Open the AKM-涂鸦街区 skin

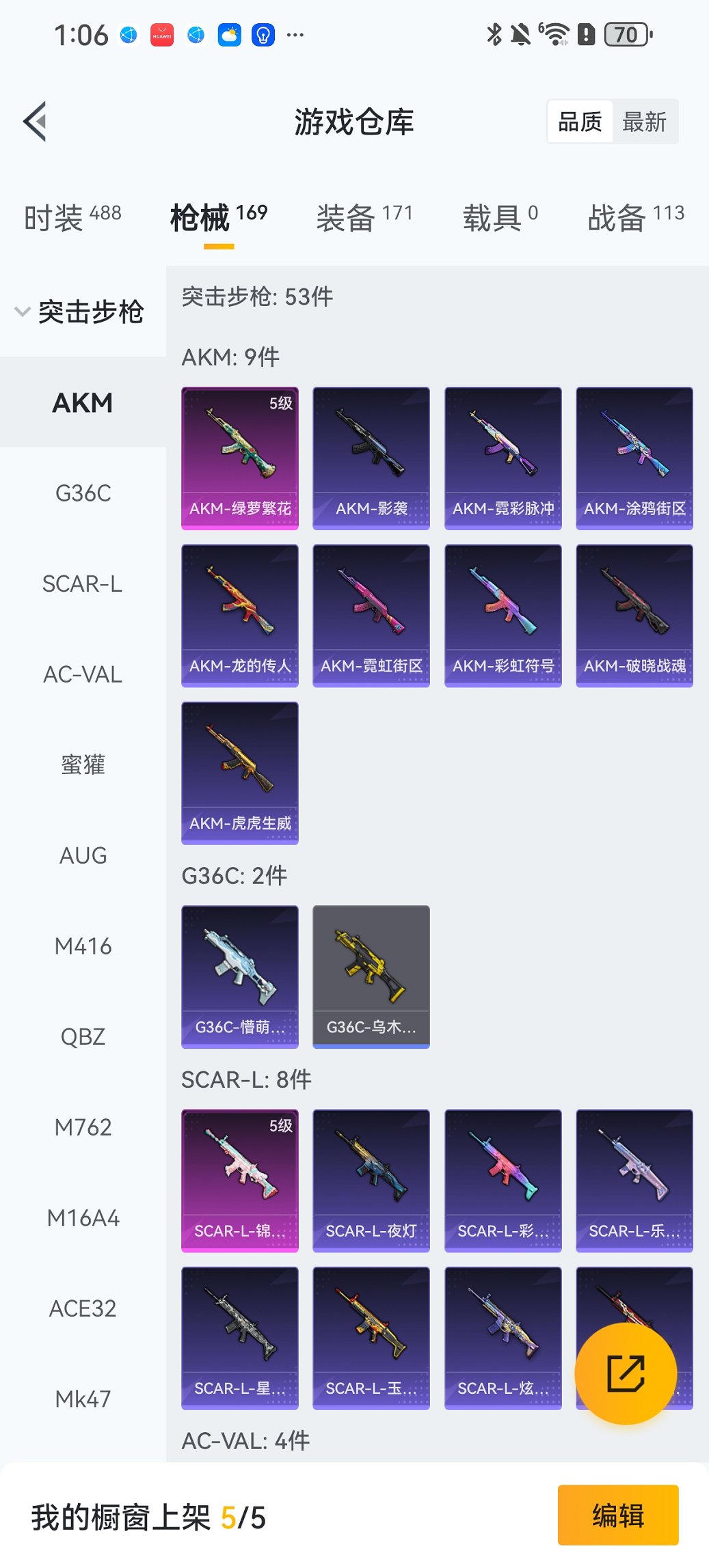tap(634, 458)
